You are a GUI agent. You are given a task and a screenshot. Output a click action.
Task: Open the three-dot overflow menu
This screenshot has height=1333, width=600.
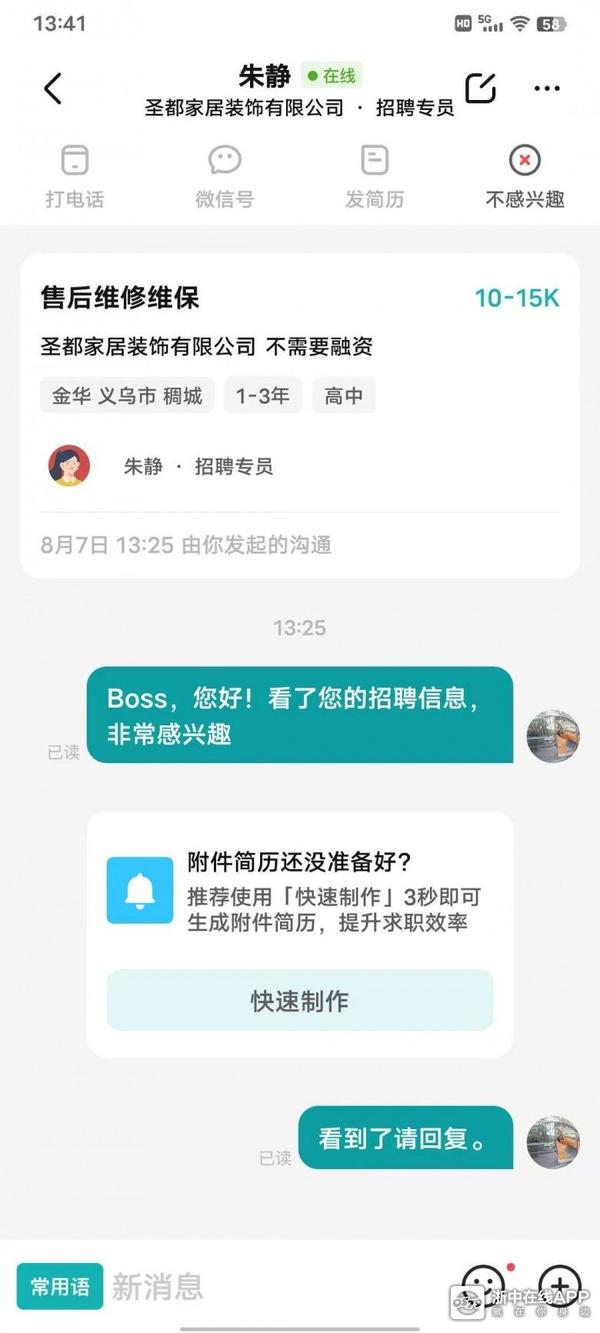click(547, 88)
